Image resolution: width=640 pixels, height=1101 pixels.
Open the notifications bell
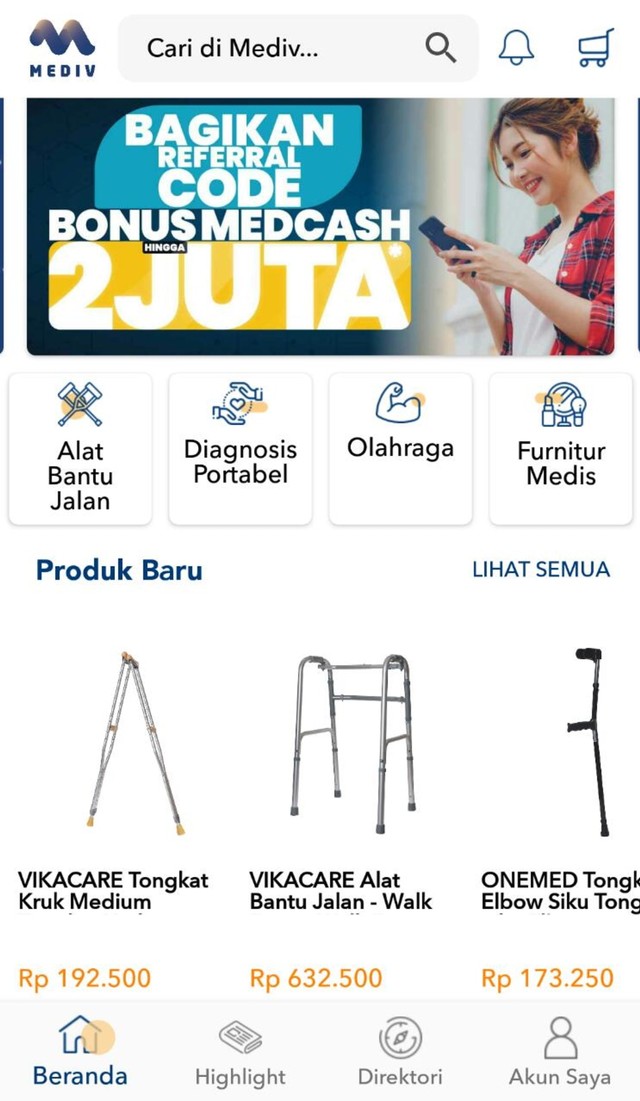tap(516, 47)
